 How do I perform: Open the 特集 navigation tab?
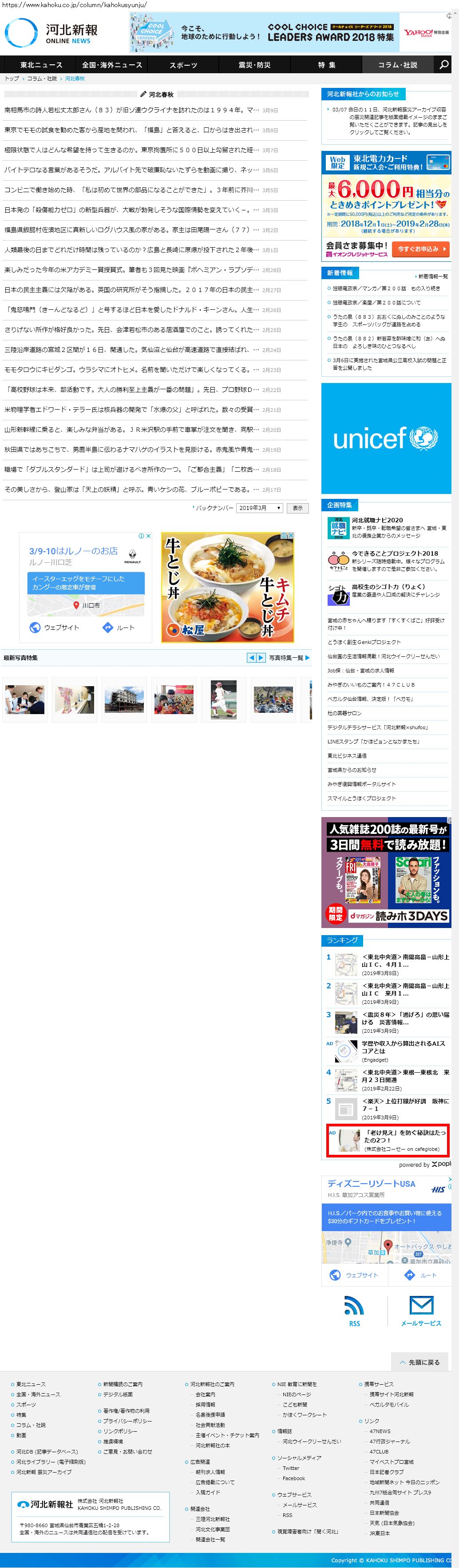[x=326, y=65]
